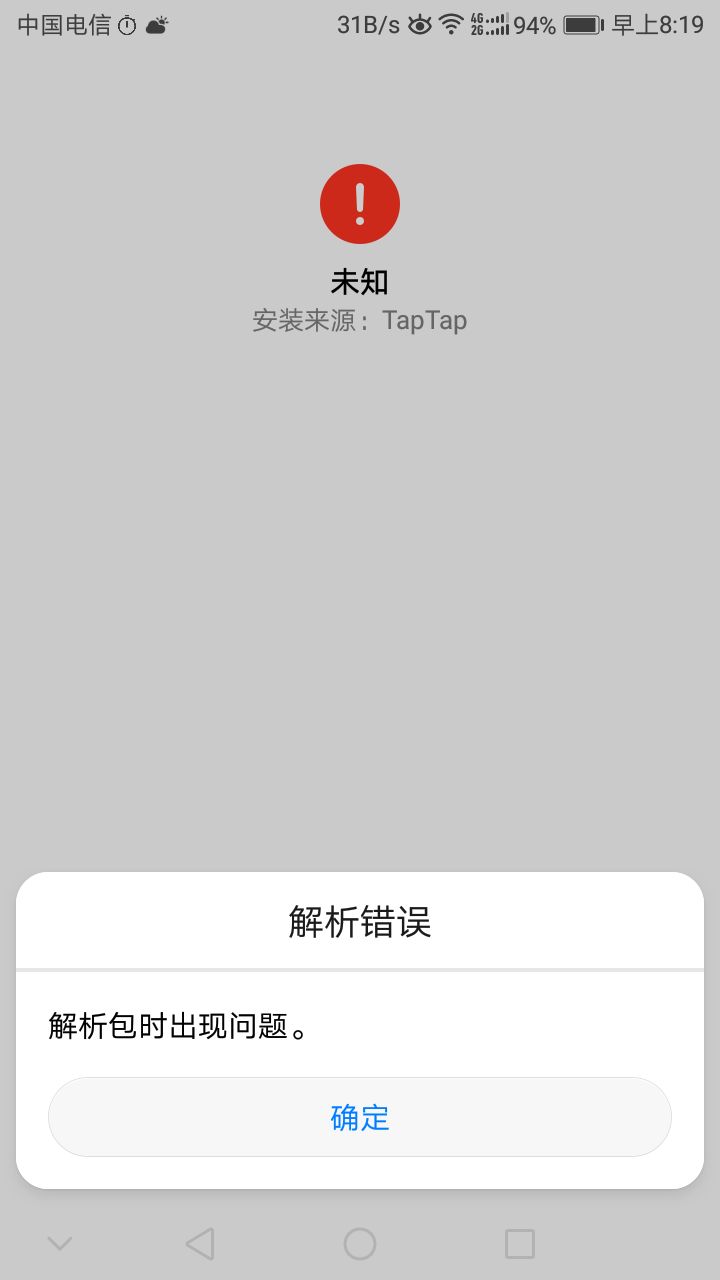Tap the 确定 button to dismiss the error
This screenshot has height=1280, width=720.
[x=360, y=1117]
